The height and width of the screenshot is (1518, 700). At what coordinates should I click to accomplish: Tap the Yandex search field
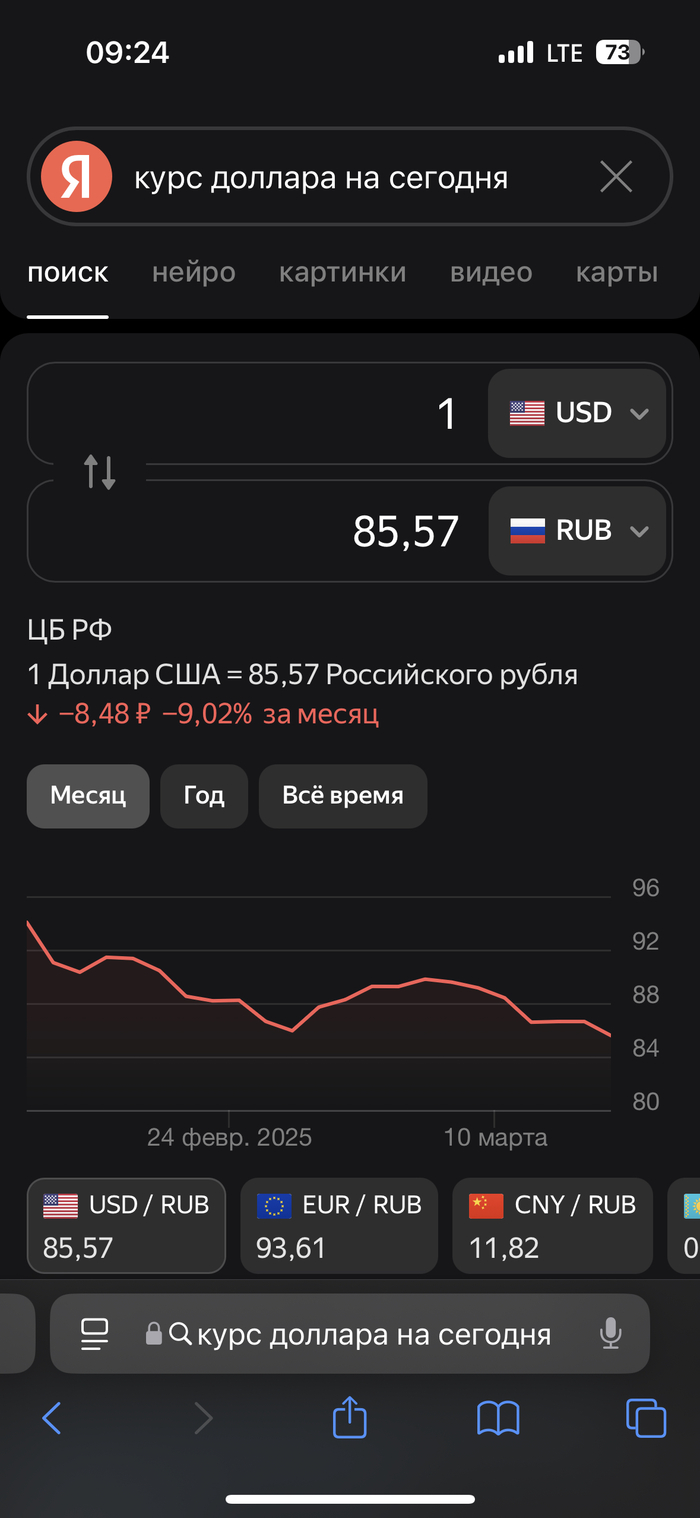tap(340, 178)
